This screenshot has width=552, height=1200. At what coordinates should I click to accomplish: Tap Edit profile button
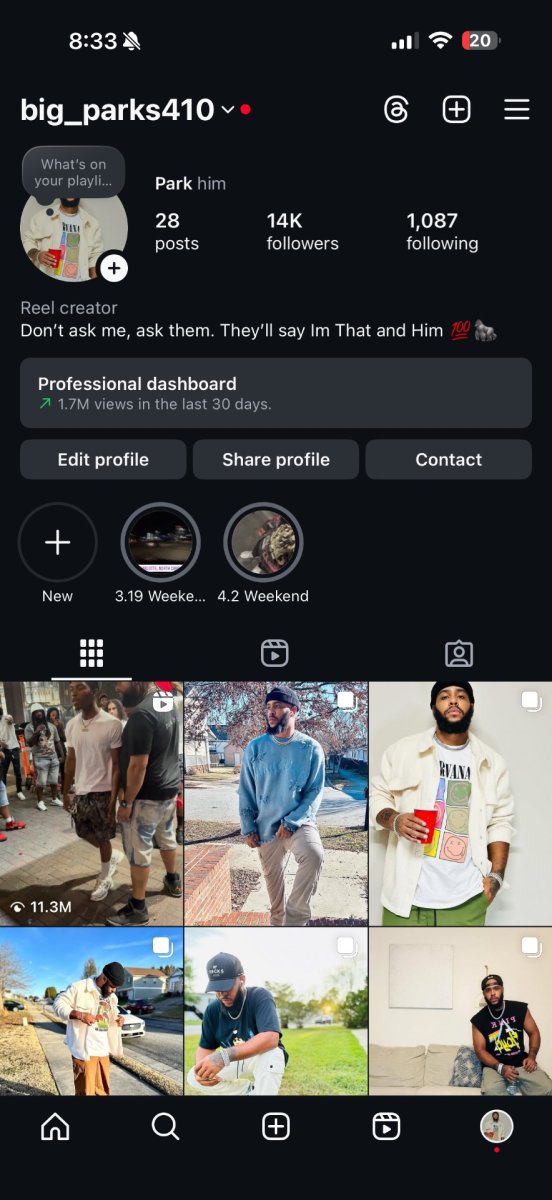click(103, 459)
